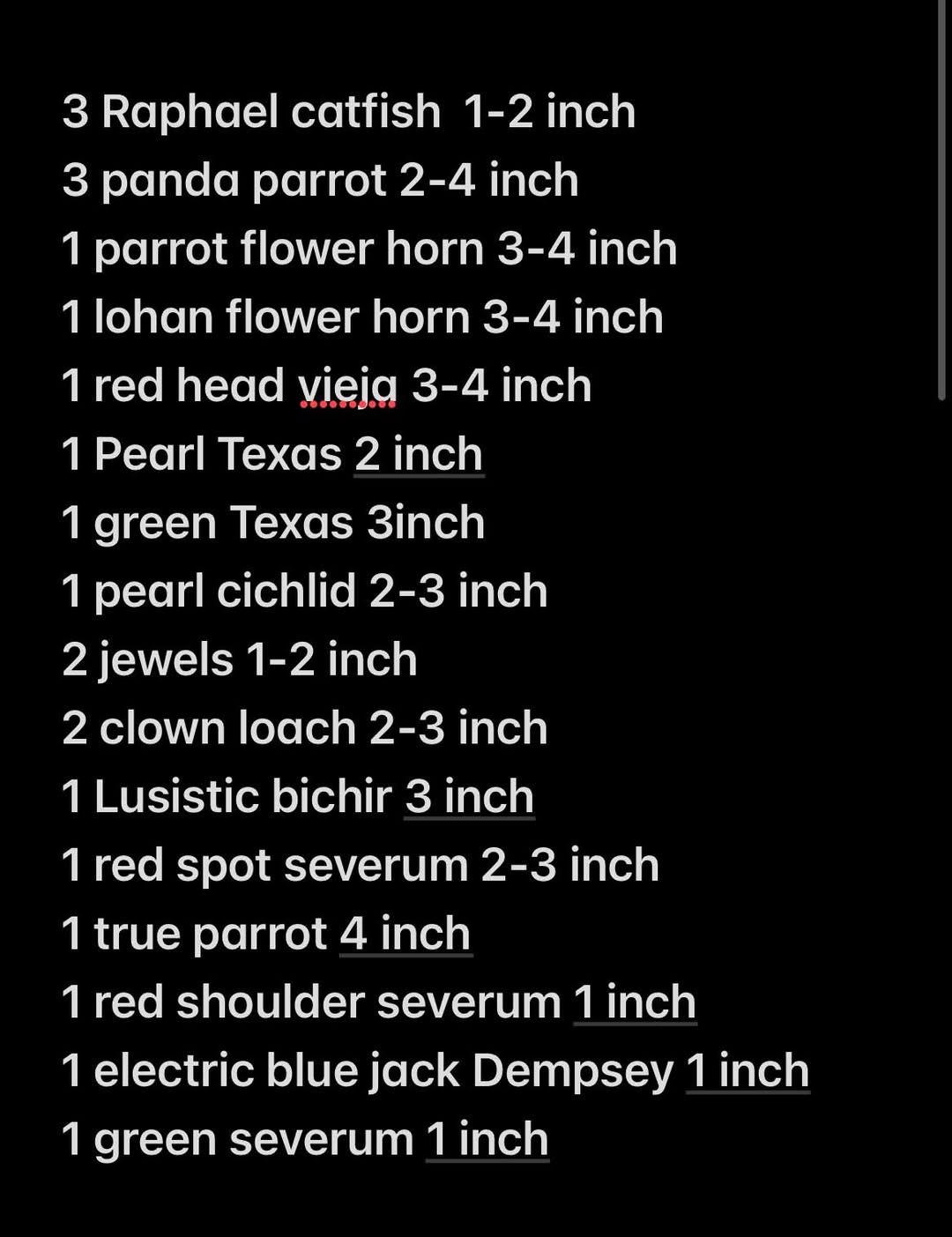The width and height of the screenshot is (952, 1237).
Task: Open the "1 inch" link after green severum
Action: (487, 1139)
